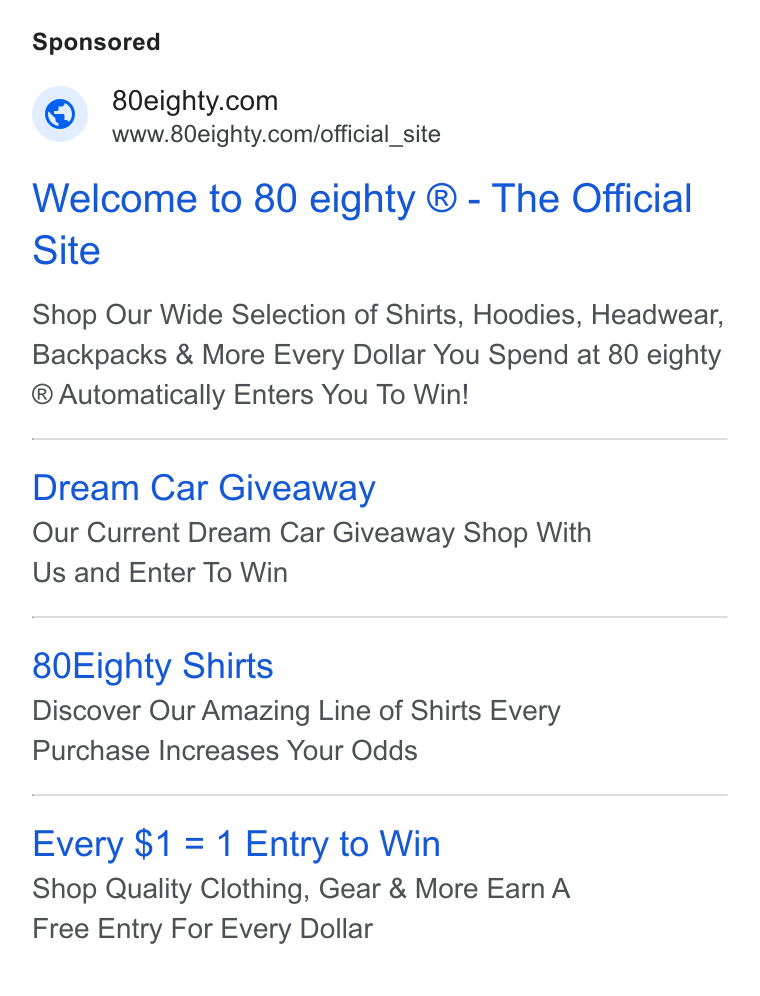The image size is (760, 996).
Task: Open the Dream Car Giveaway sitelink
Action: tap(204, 488)
